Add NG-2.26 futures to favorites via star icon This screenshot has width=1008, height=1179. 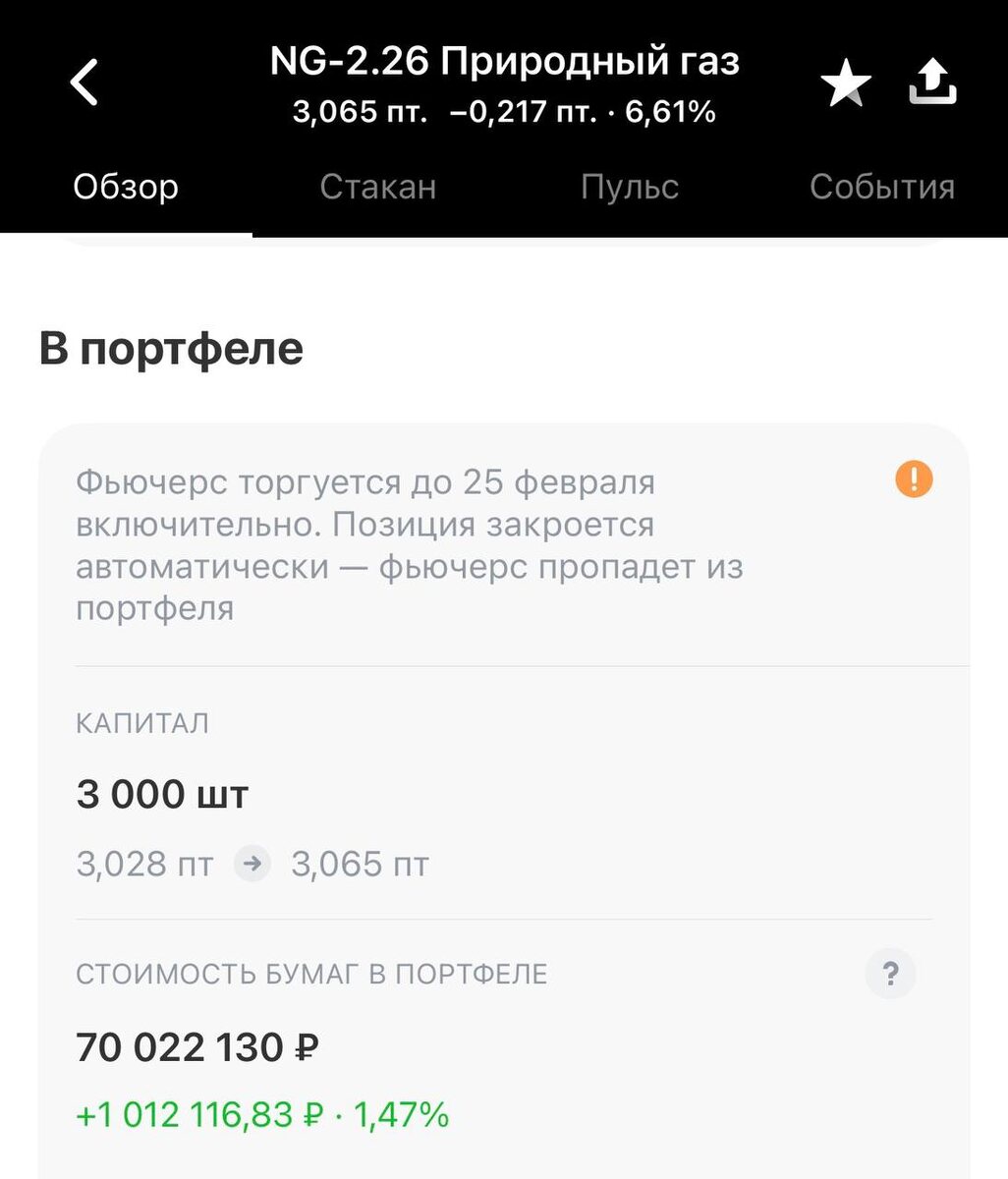click(844, 83)
